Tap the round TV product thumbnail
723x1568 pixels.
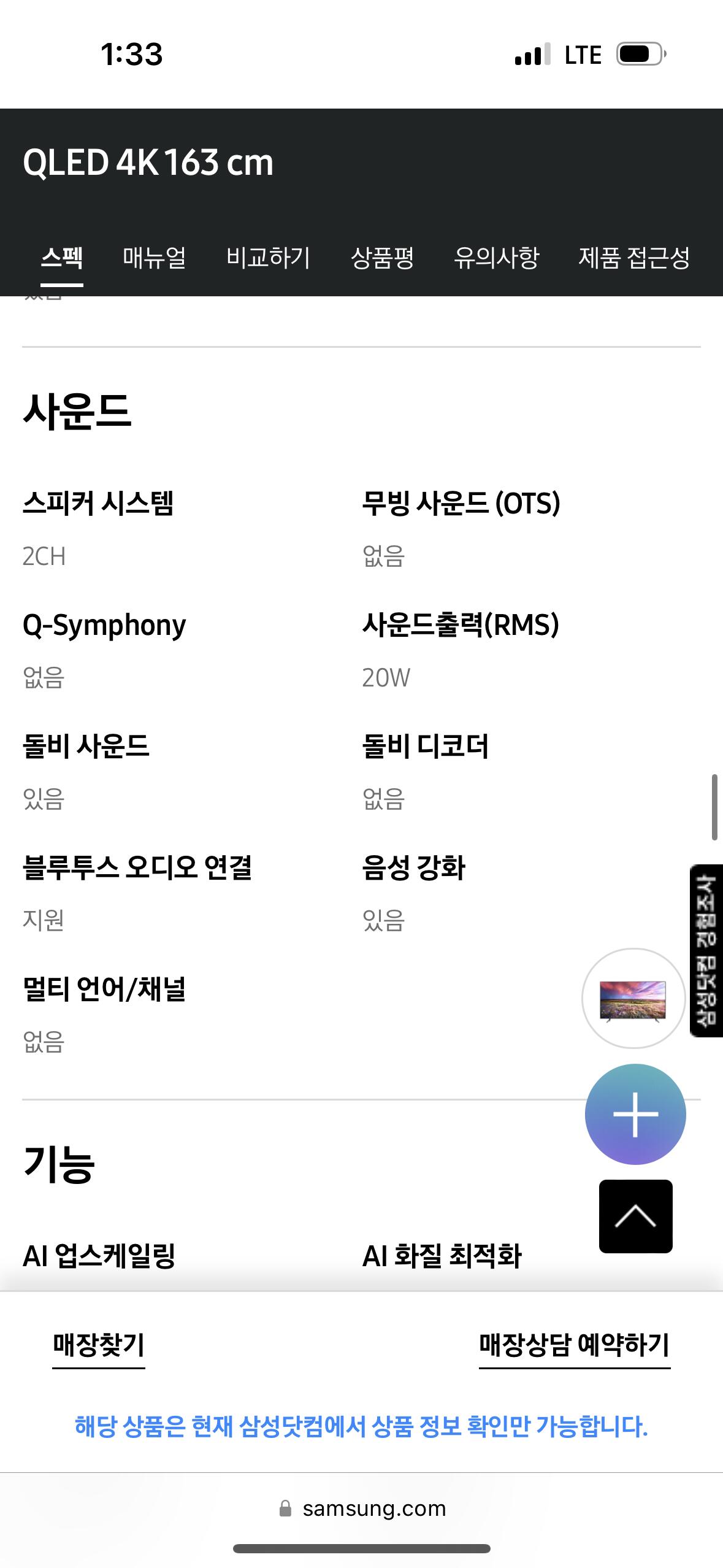click(633, 999)
